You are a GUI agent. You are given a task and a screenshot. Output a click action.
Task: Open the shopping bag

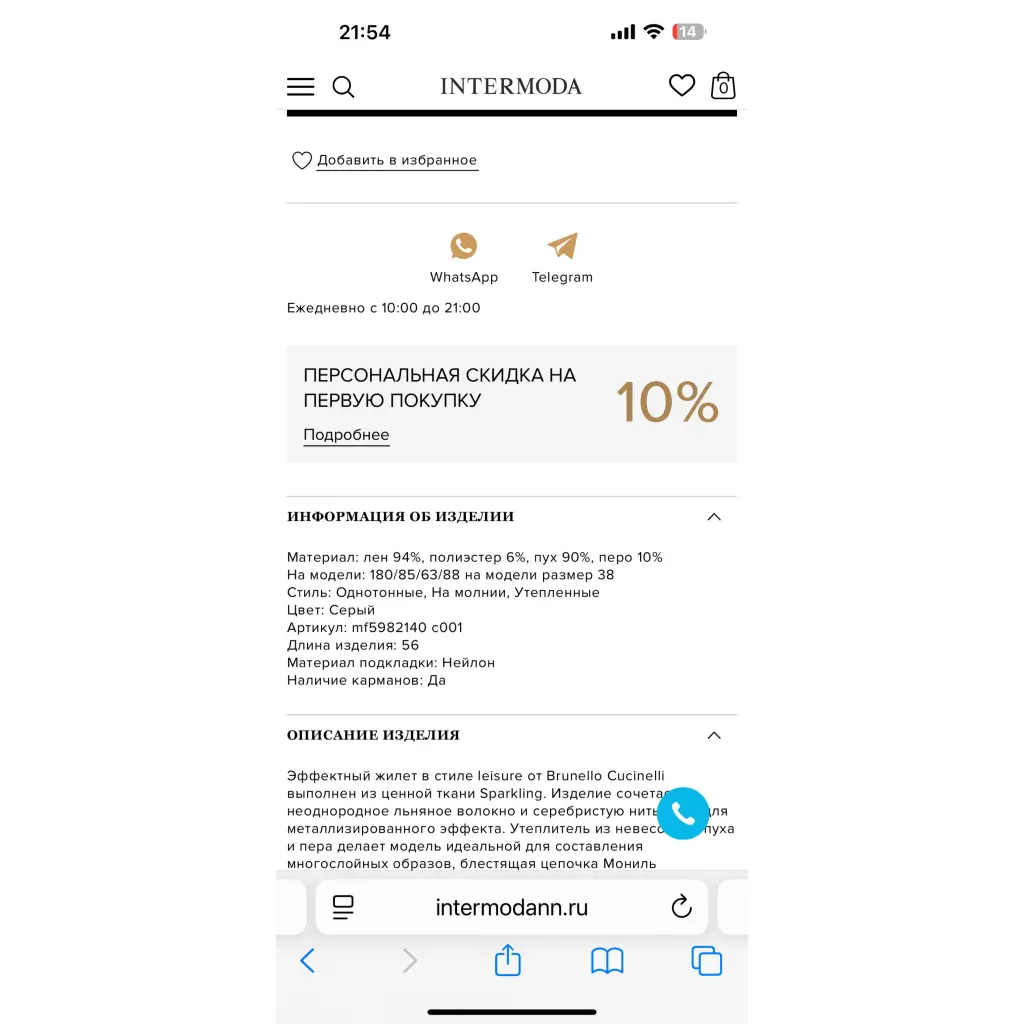coord(723,86)
